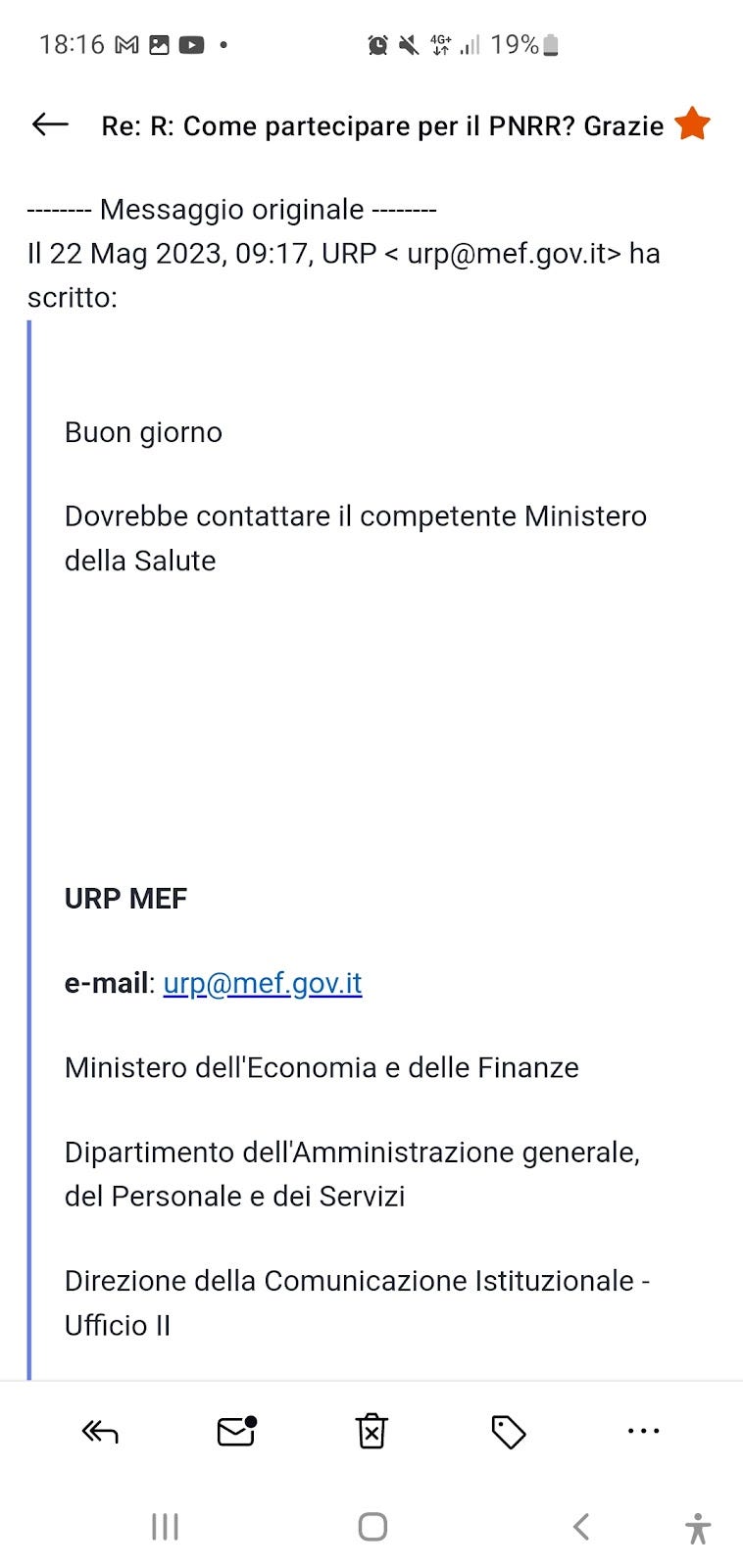The width and height of the screenshot is (743, 1568).
Task: Go to the system home screen
Action: click(372, 1527)
